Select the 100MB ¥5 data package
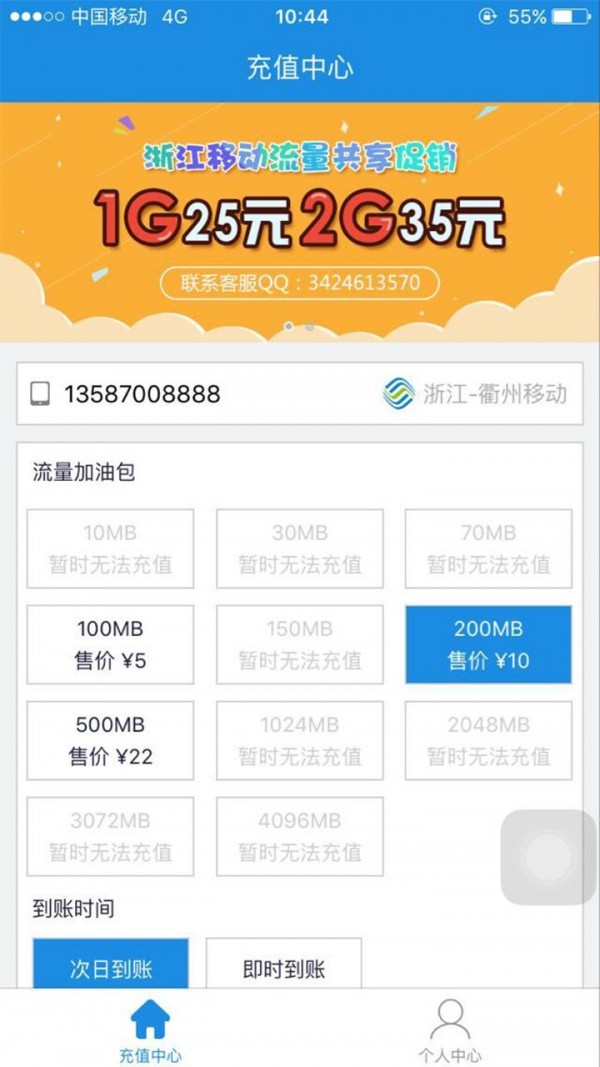 (110, 645)
